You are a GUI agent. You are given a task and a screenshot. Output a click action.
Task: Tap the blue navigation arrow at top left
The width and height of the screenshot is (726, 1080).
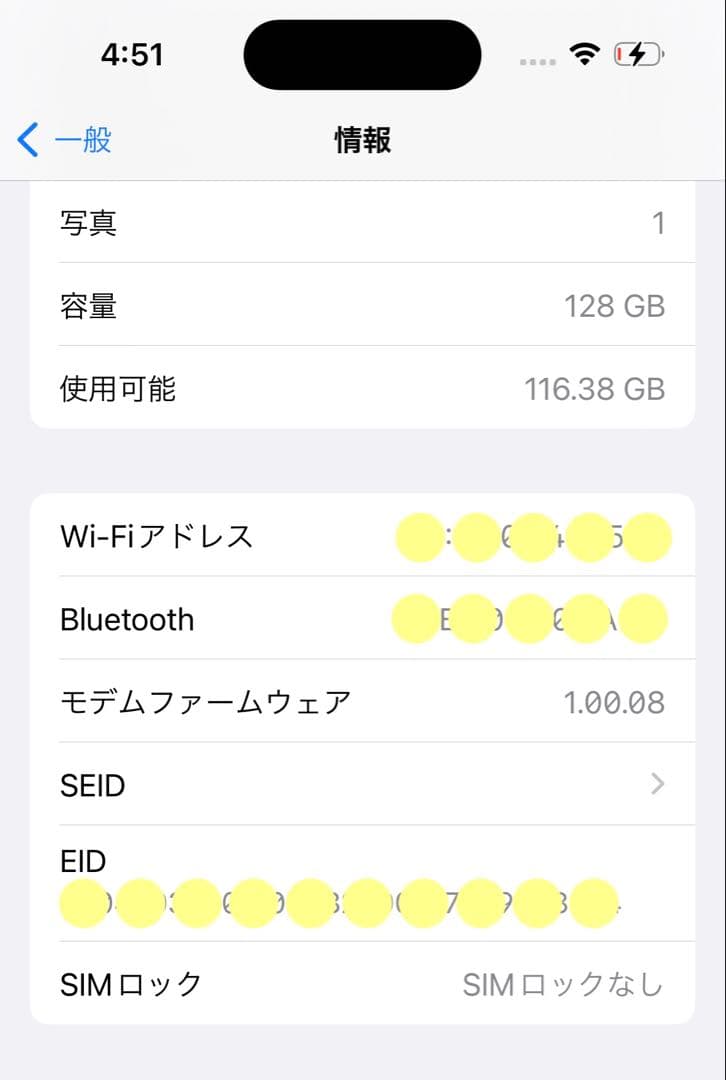(26, 140)
